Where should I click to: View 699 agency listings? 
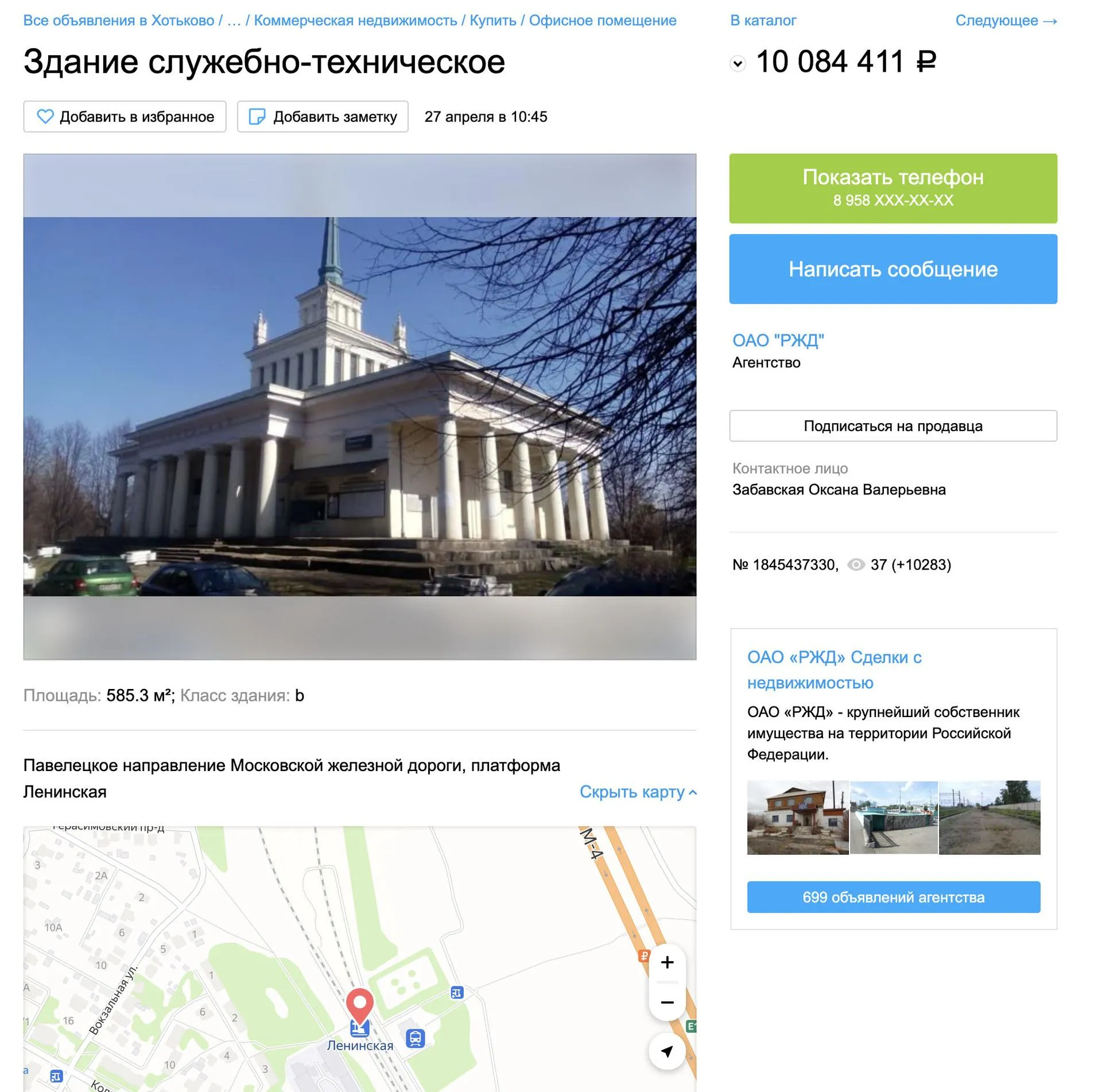tap(893, 897)
